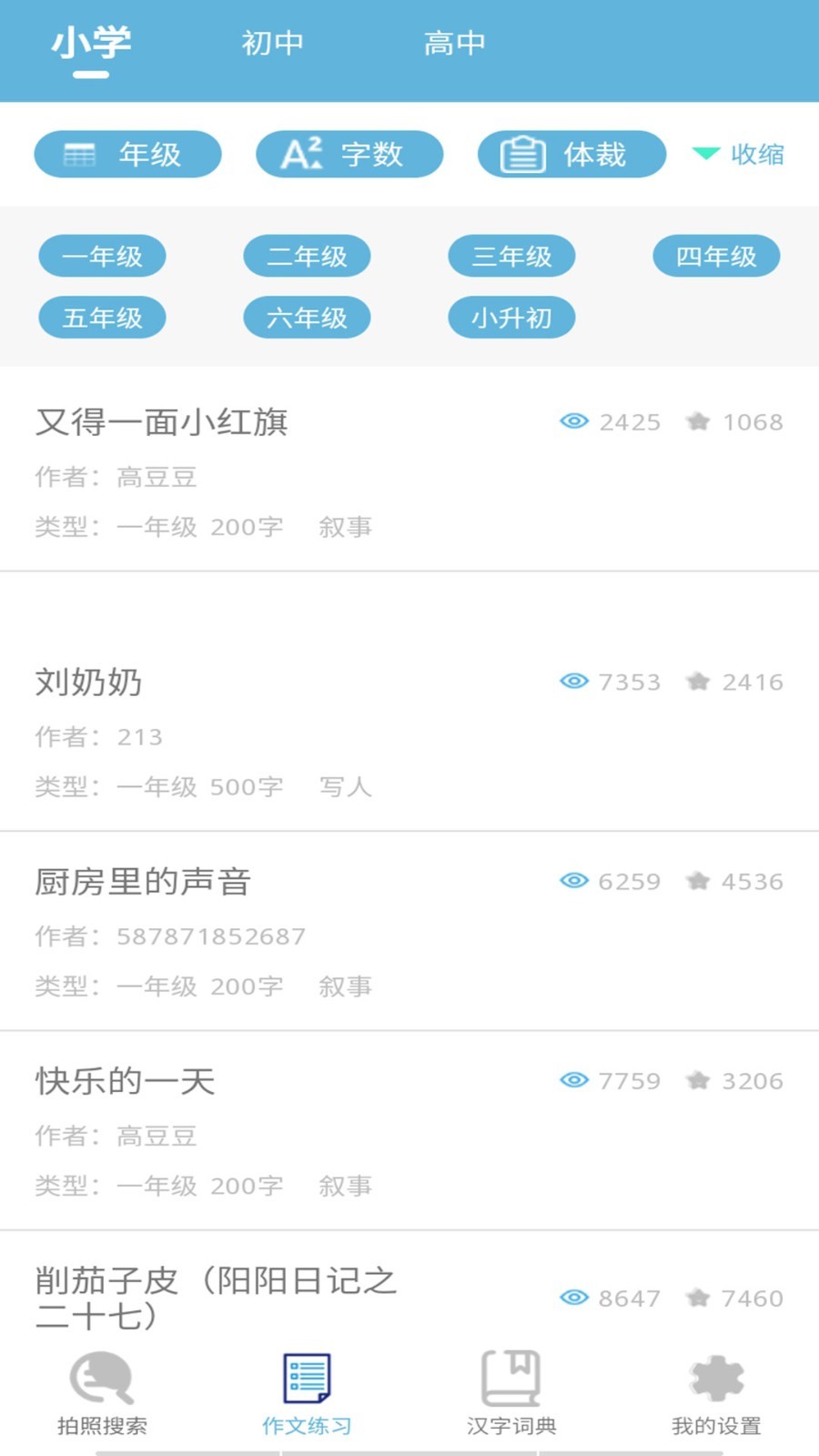The width and height of the screenshot is (819, 1456).
Task: Open the essay 快乐的一天
Action: [x=125, y=1080]
